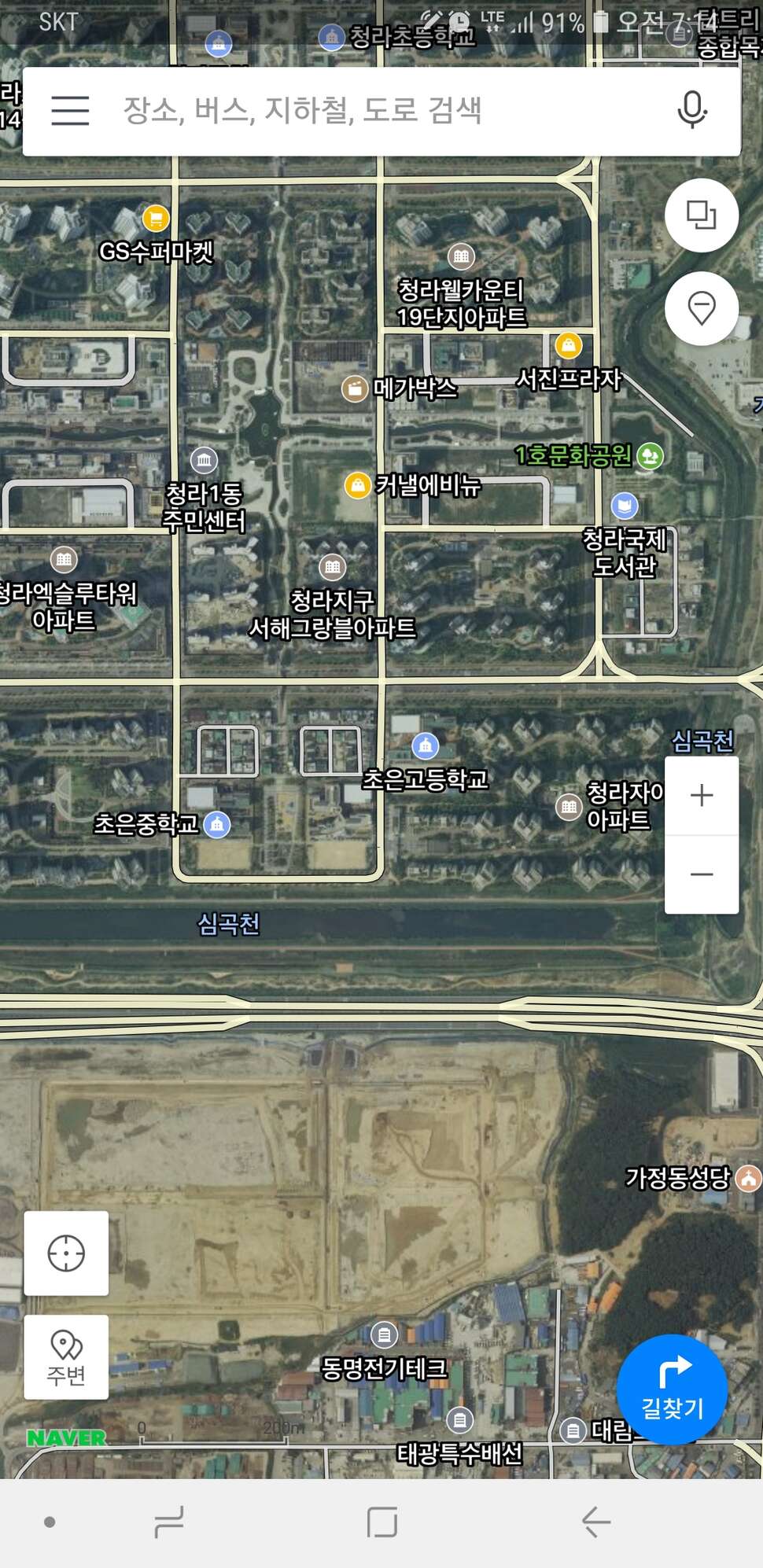
Task: Open the 주변 nearby places button
Action: (66, 1357)
